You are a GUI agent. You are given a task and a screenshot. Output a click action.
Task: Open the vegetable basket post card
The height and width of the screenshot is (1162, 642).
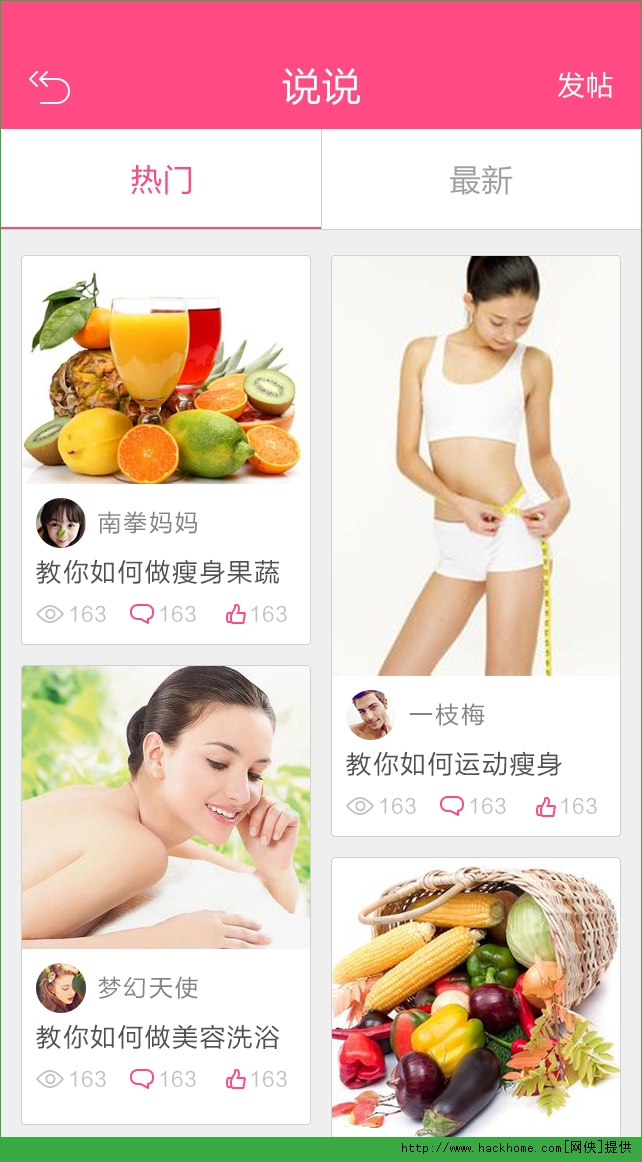point(476,997)
